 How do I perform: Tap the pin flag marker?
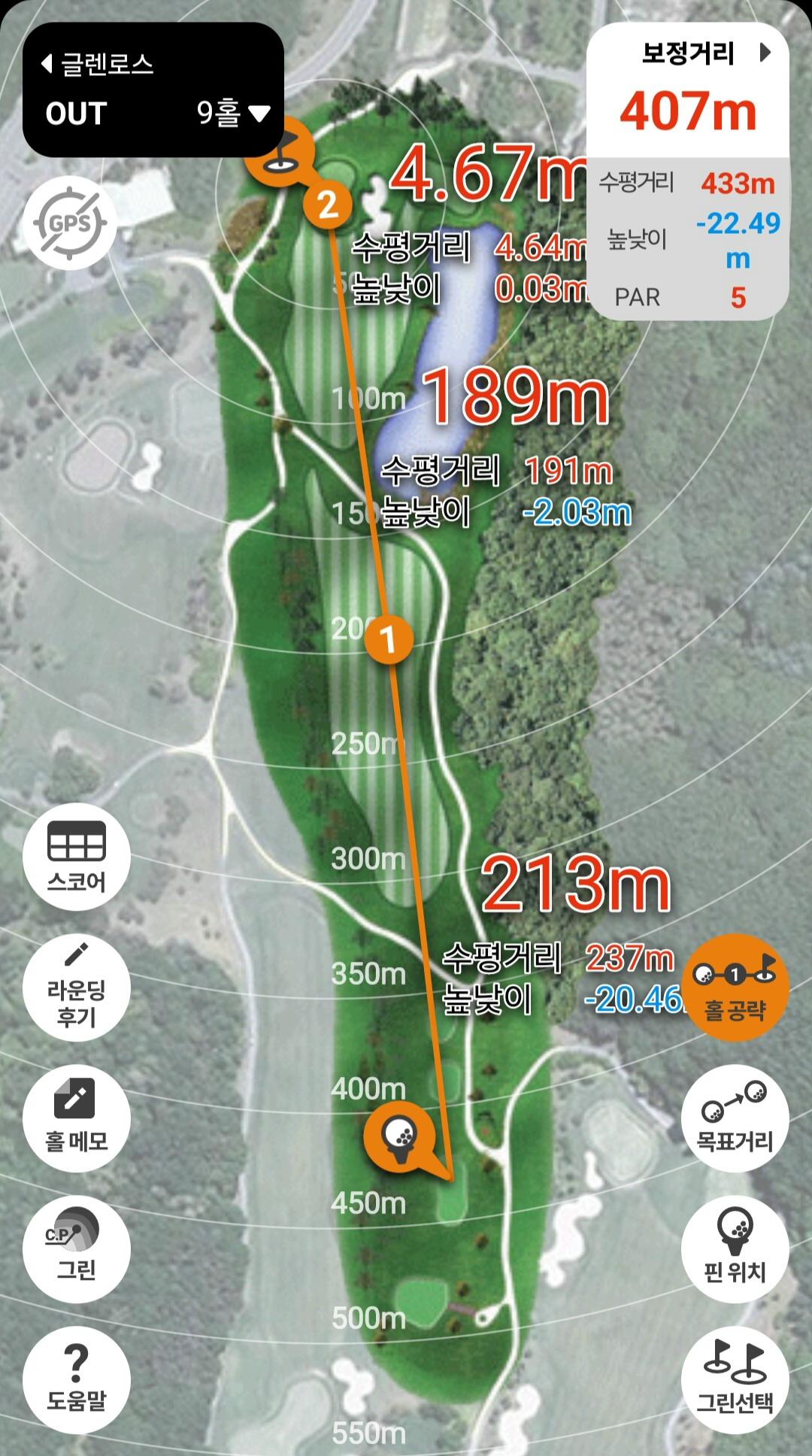[279, 154]
